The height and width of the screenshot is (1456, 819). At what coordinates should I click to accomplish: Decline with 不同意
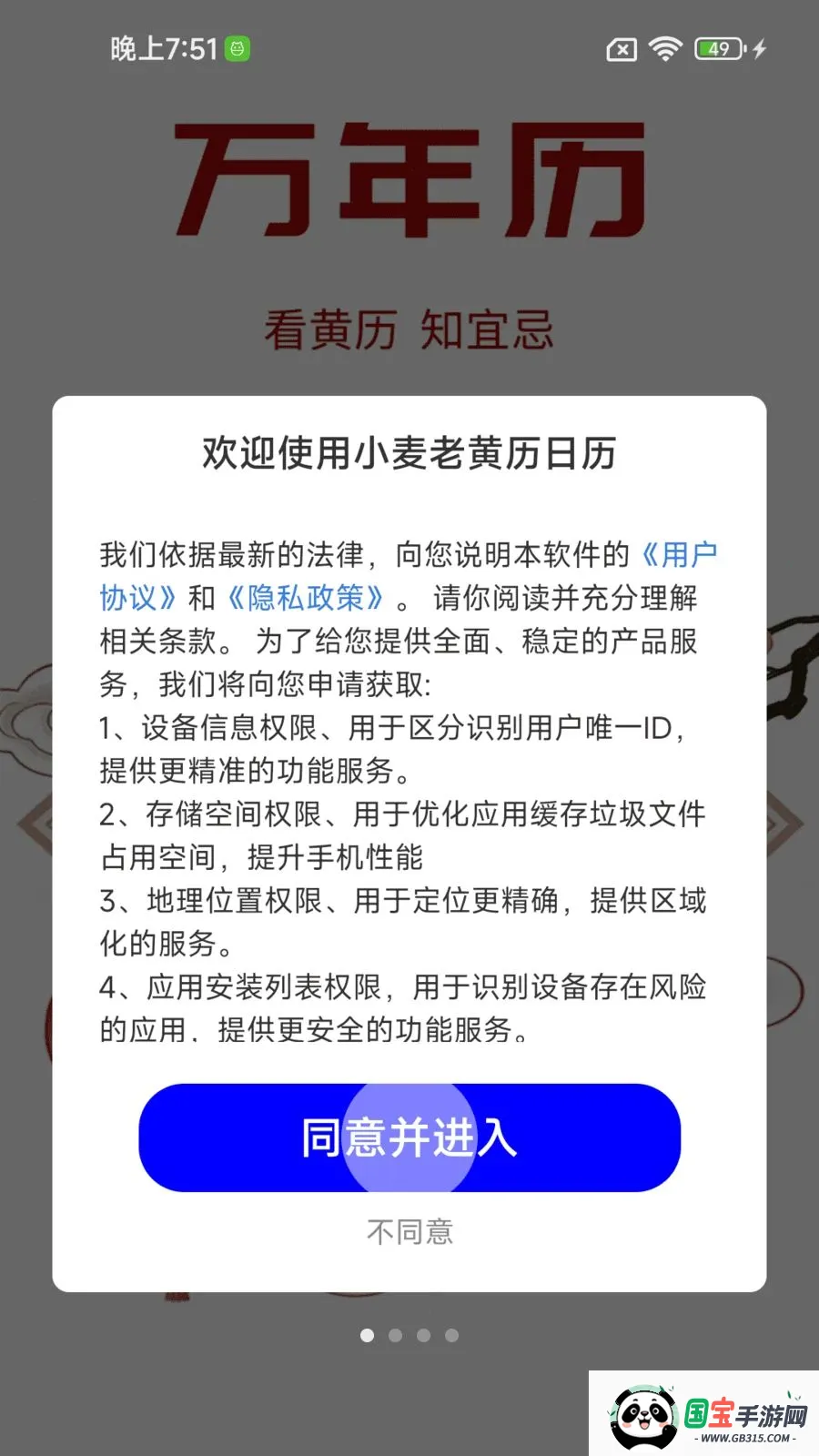tap(409, 1232)
